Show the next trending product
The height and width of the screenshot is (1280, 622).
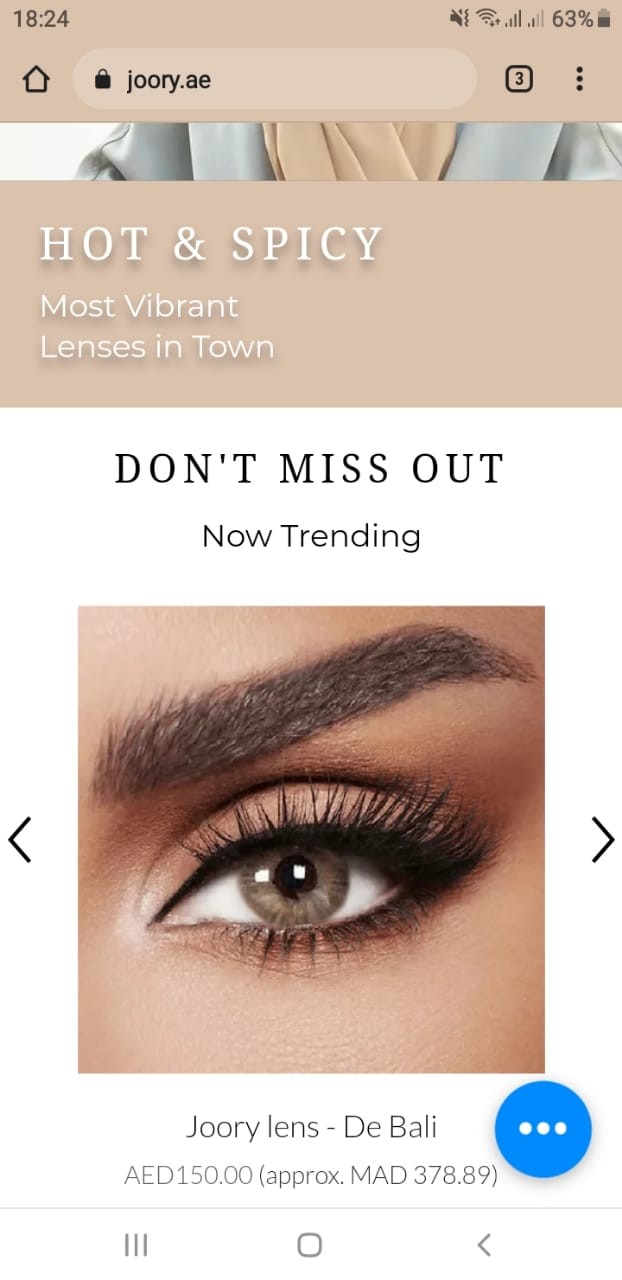point(602,839)
